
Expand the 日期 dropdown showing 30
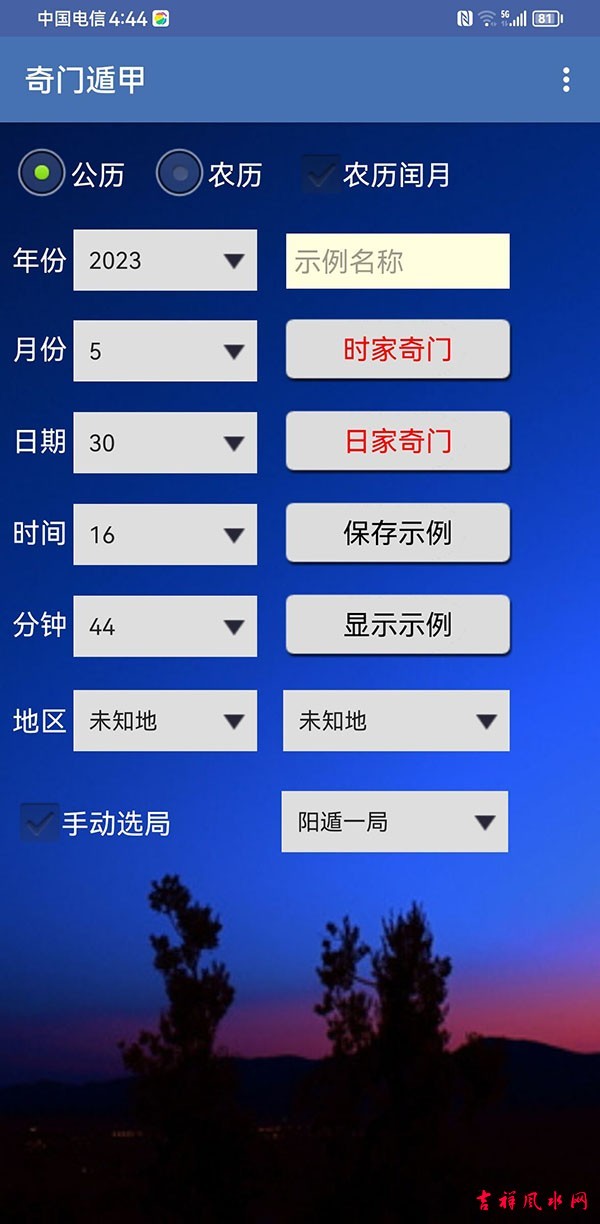click(165, 443)
